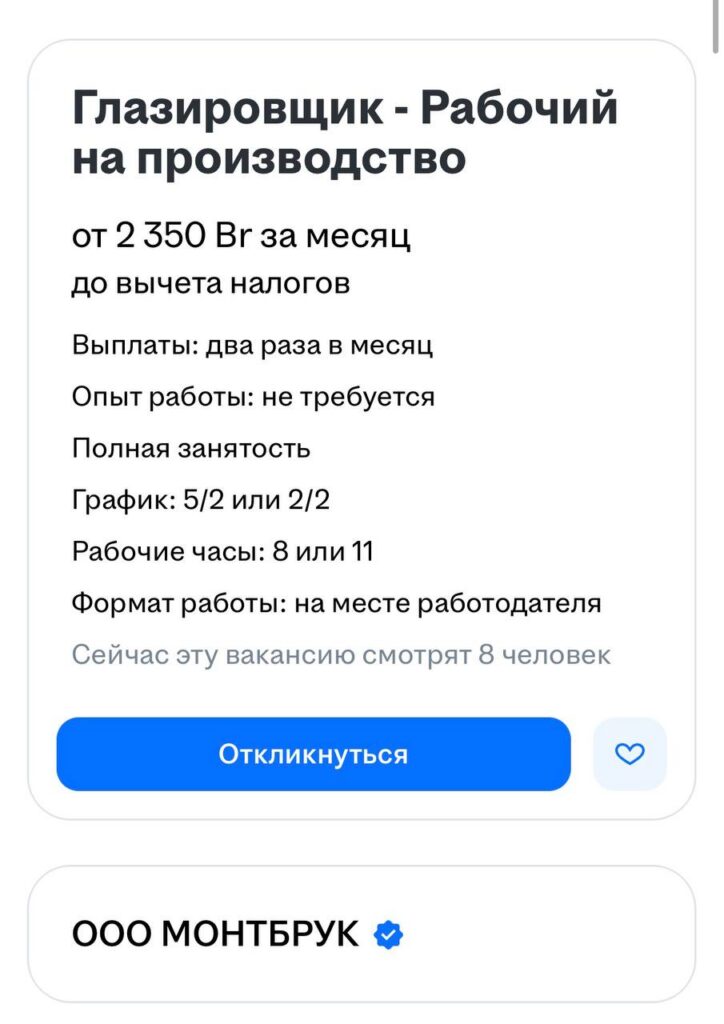This screenshot has height=1024, width=724.
Task: Save vacancy with the heart icon
Action: click(x=629, y=754)
